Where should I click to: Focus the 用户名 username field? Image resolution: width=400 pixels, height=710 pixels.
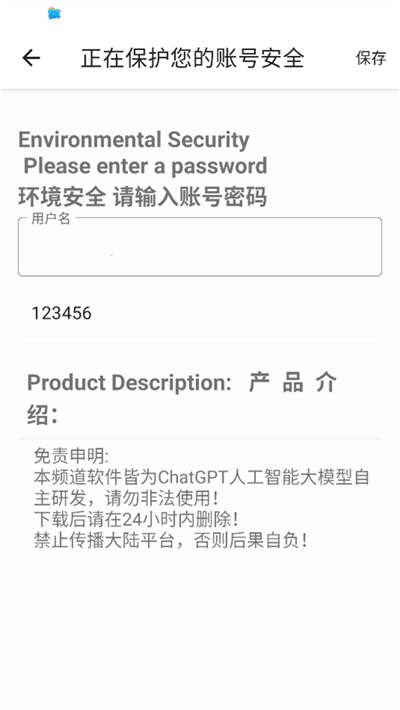coord(200,247)
